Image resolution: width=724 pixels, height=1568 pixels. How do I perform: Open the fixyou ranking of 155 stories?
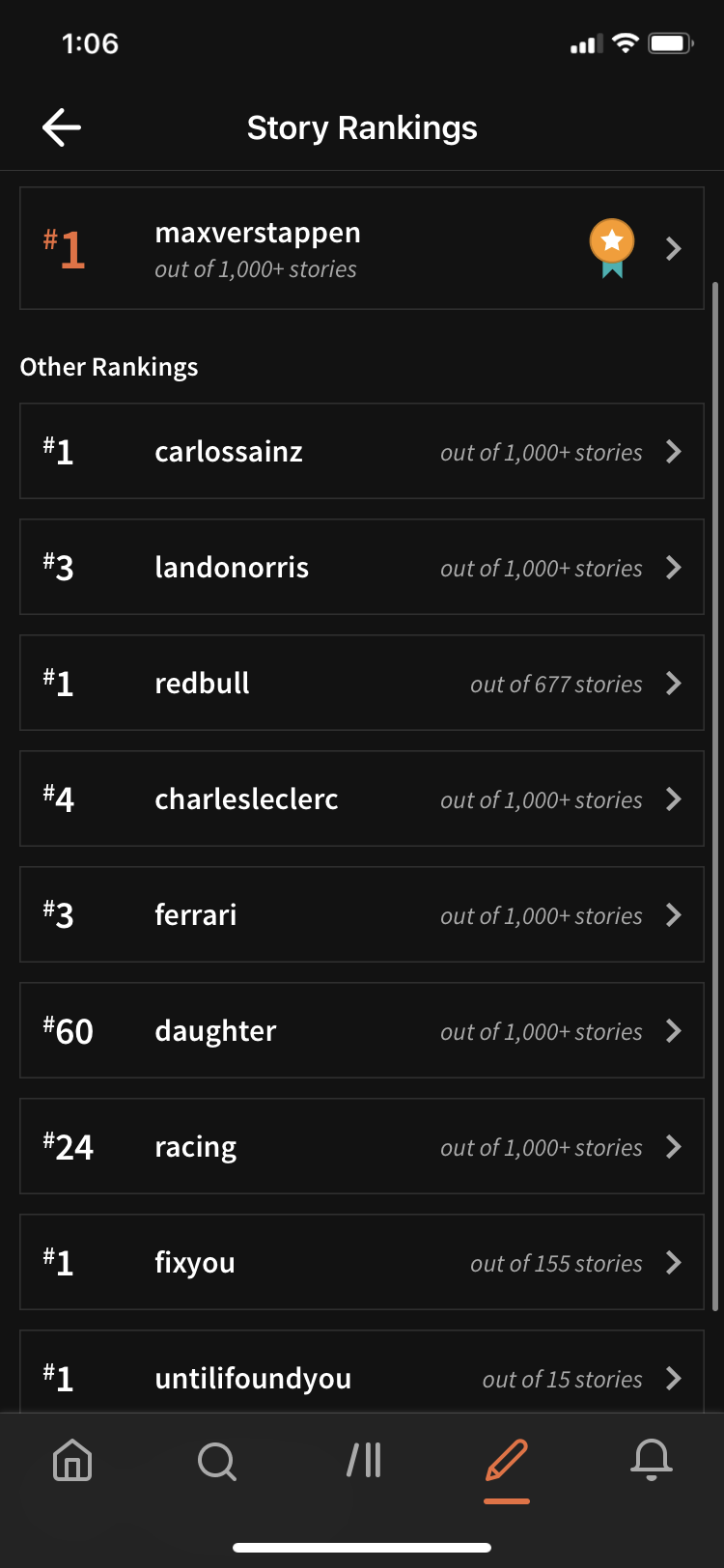point(362,1262)
